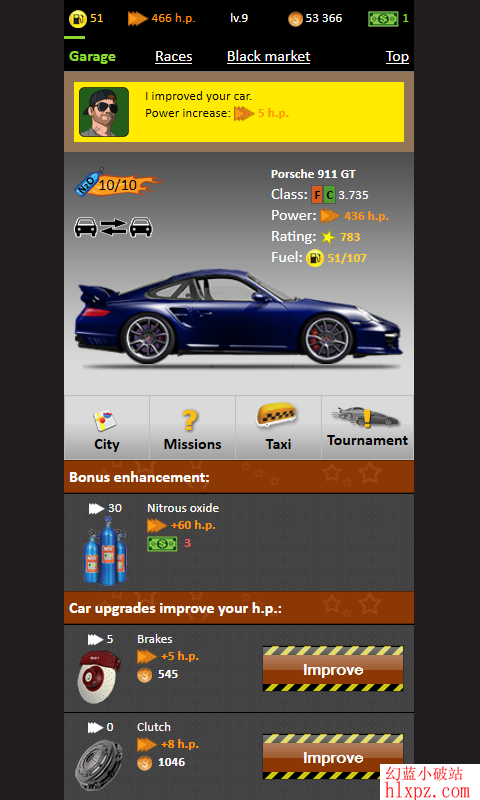This screenshot has width=480, height=800.
Task: Enter the Tournament
Action: [367, 428]
